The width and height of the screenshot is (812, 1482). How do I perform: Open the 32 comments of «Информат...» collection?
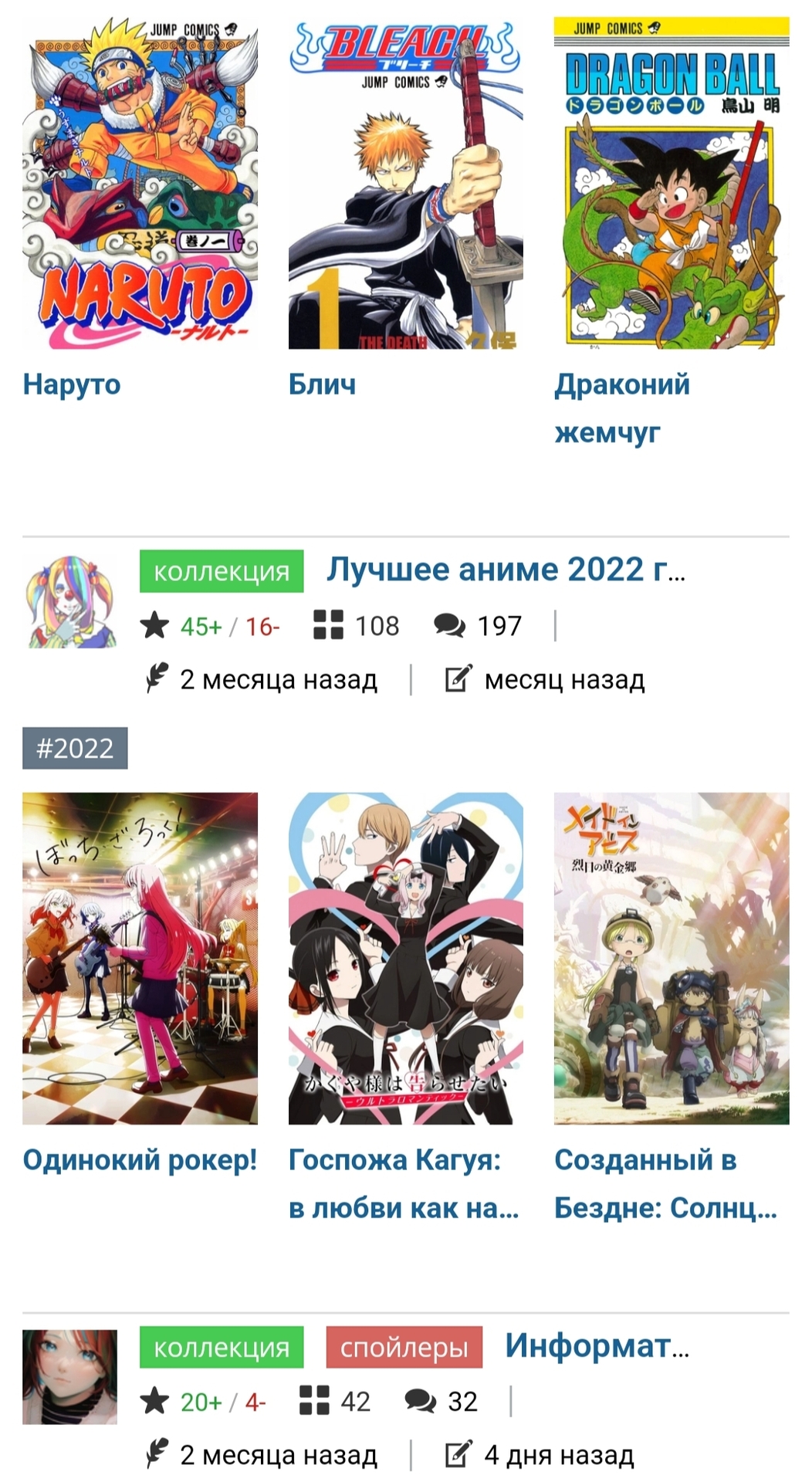pos(442,1402)
